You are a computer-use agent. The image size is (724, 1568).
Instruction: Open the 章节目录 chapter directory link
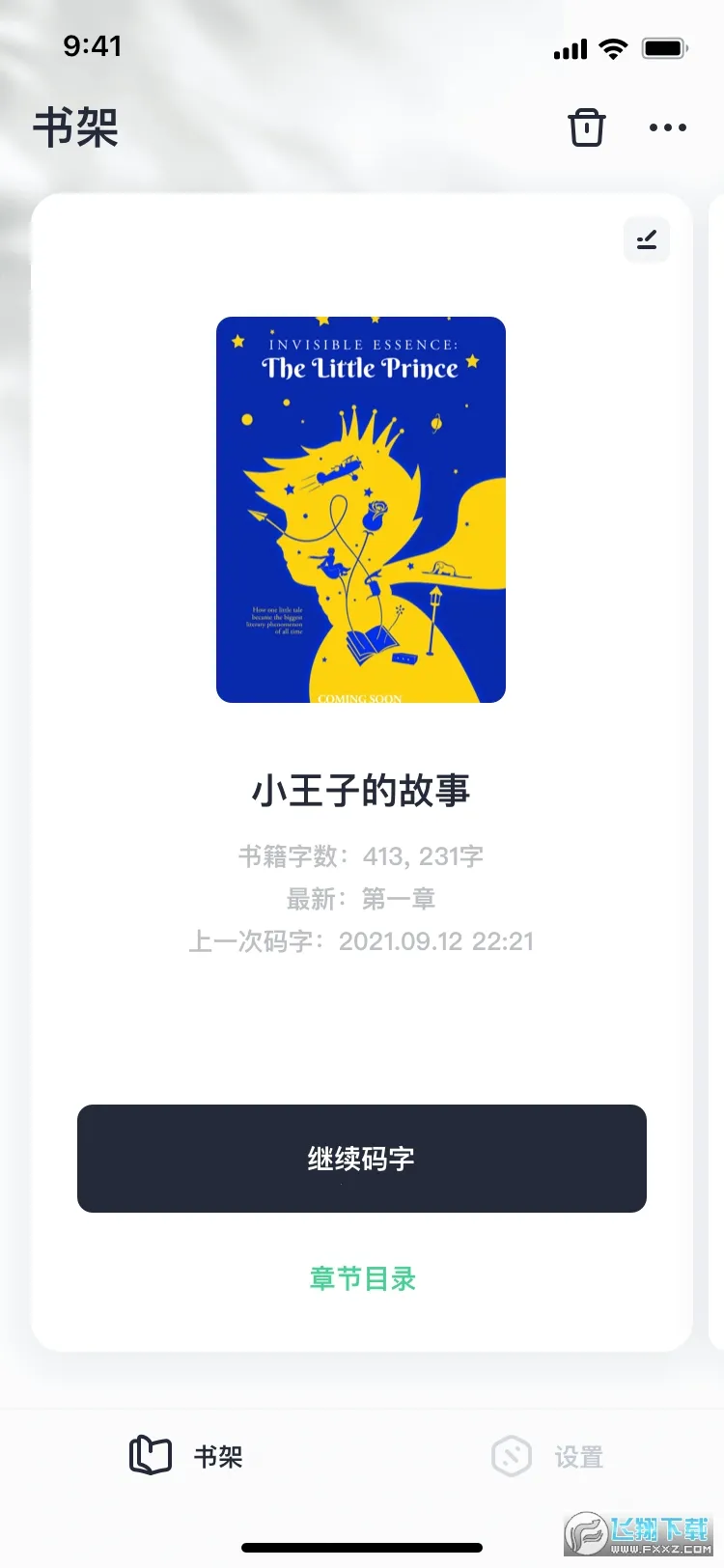pyautogui.click(x=361, y=1278)
